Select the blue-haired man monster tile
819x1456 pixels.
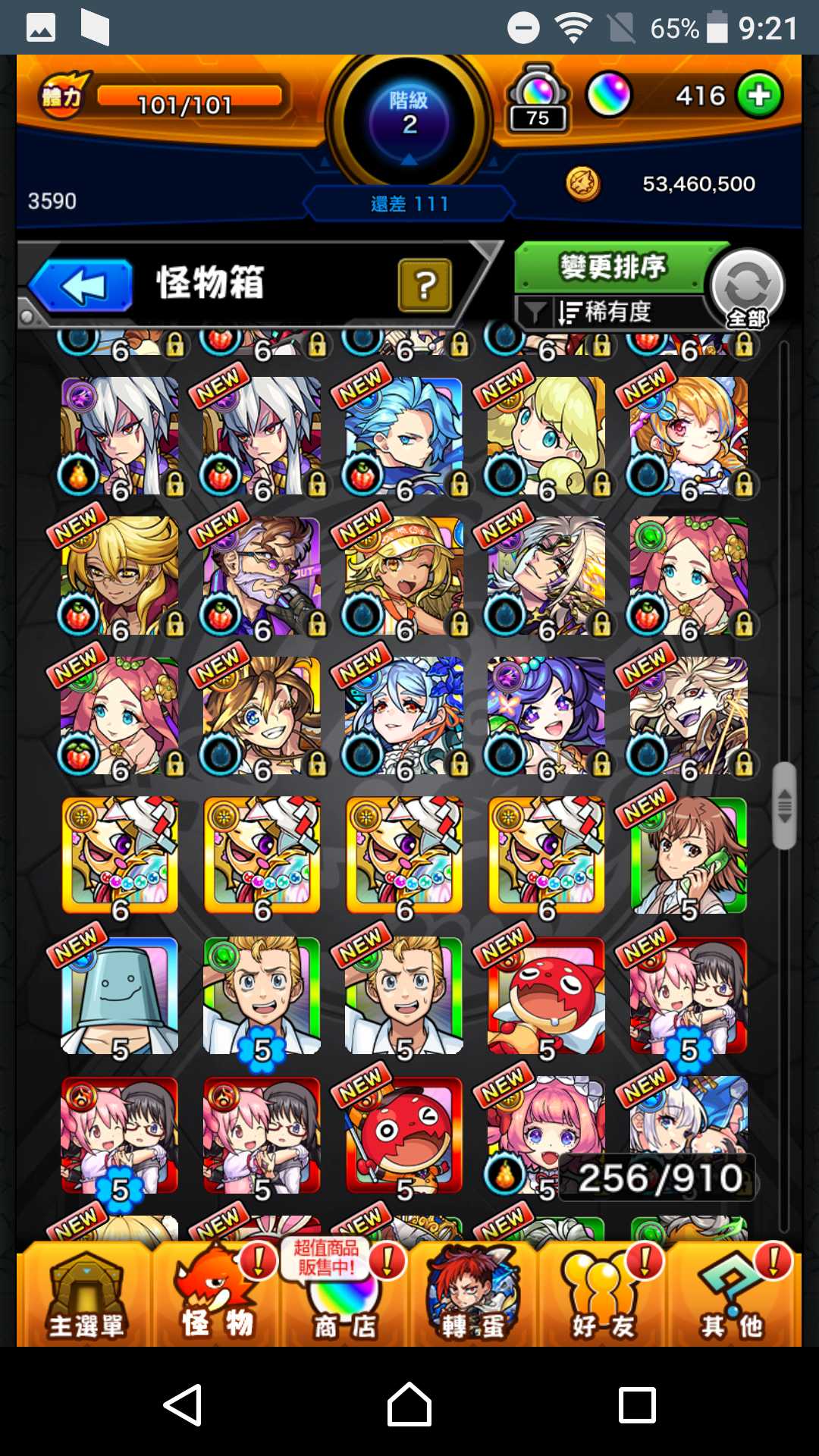(403, 436)
